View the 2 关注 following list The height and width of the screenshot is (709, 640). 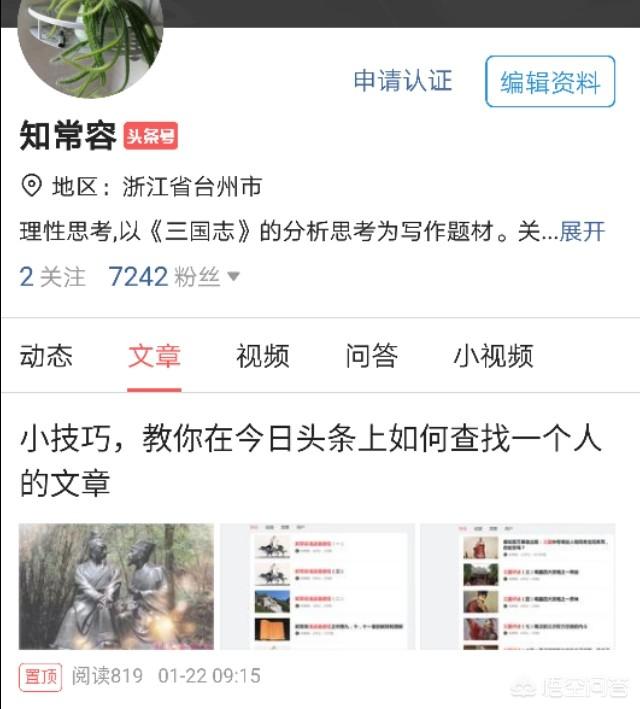pos(53,277)
